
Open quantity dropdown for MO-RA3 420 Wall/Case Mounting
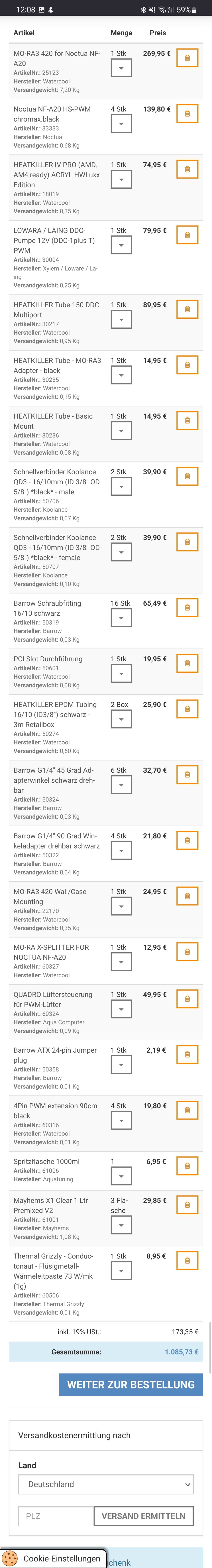[121, 906]
